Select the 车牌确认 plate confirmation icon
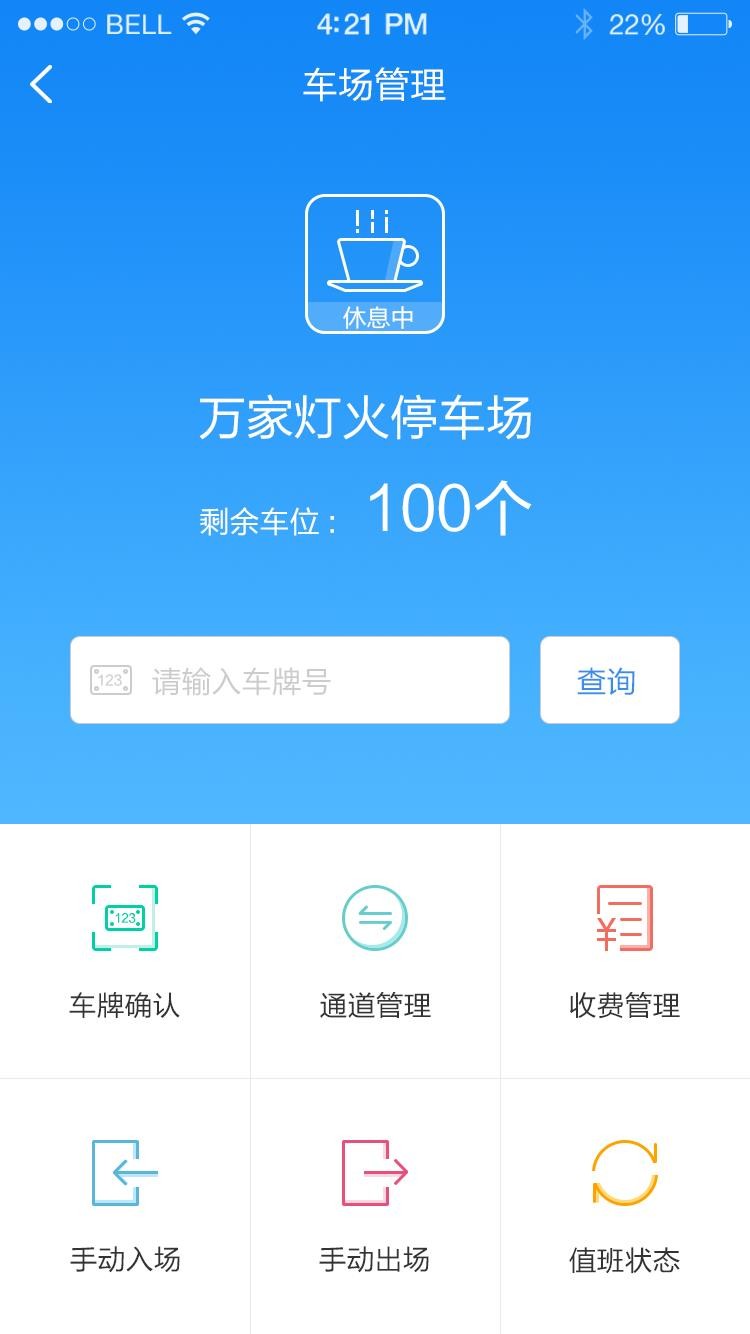This screenshot has width=750, height=1334. coord(125,918)
